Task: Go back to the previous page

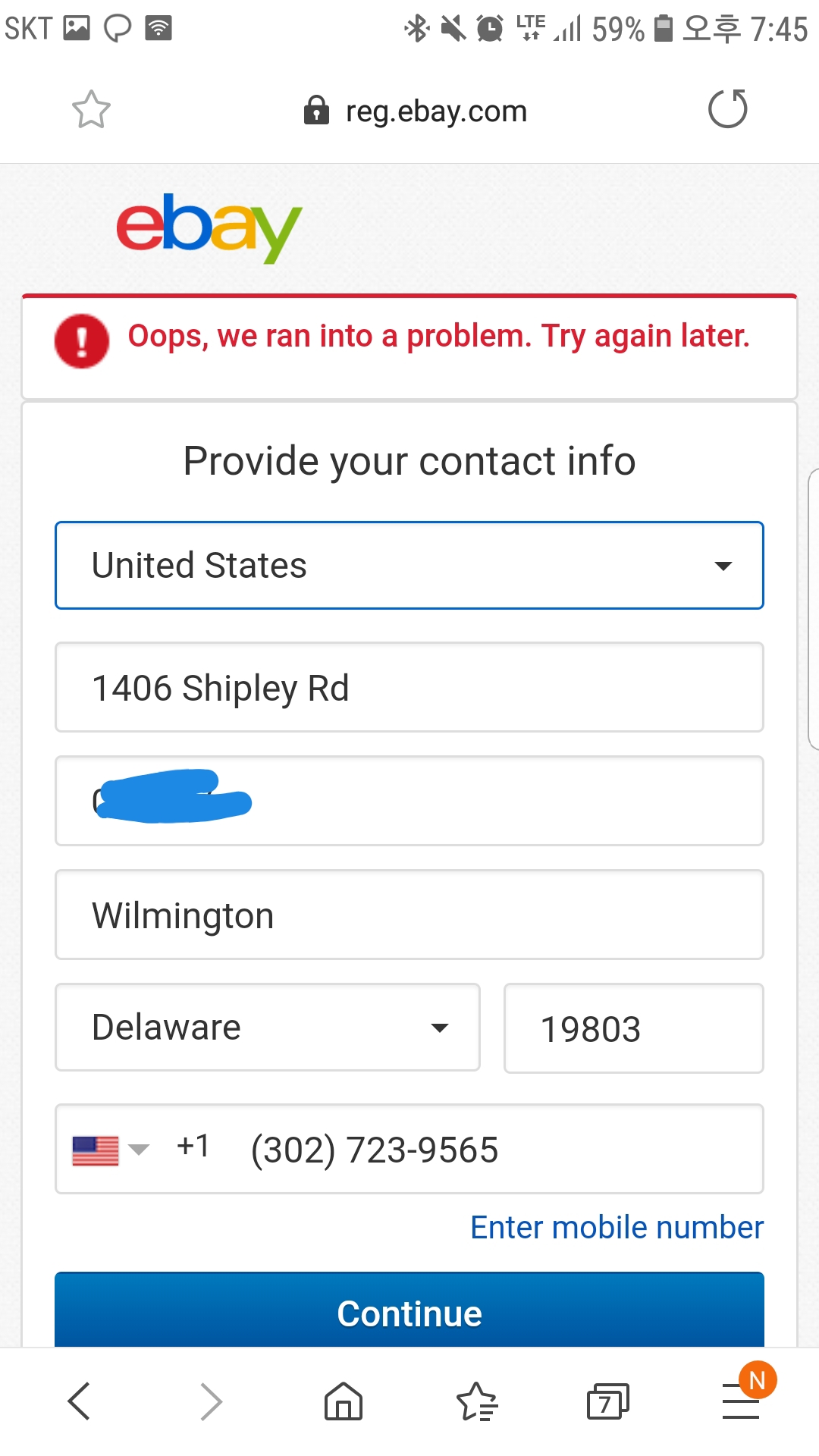Action: (80, 1401)
